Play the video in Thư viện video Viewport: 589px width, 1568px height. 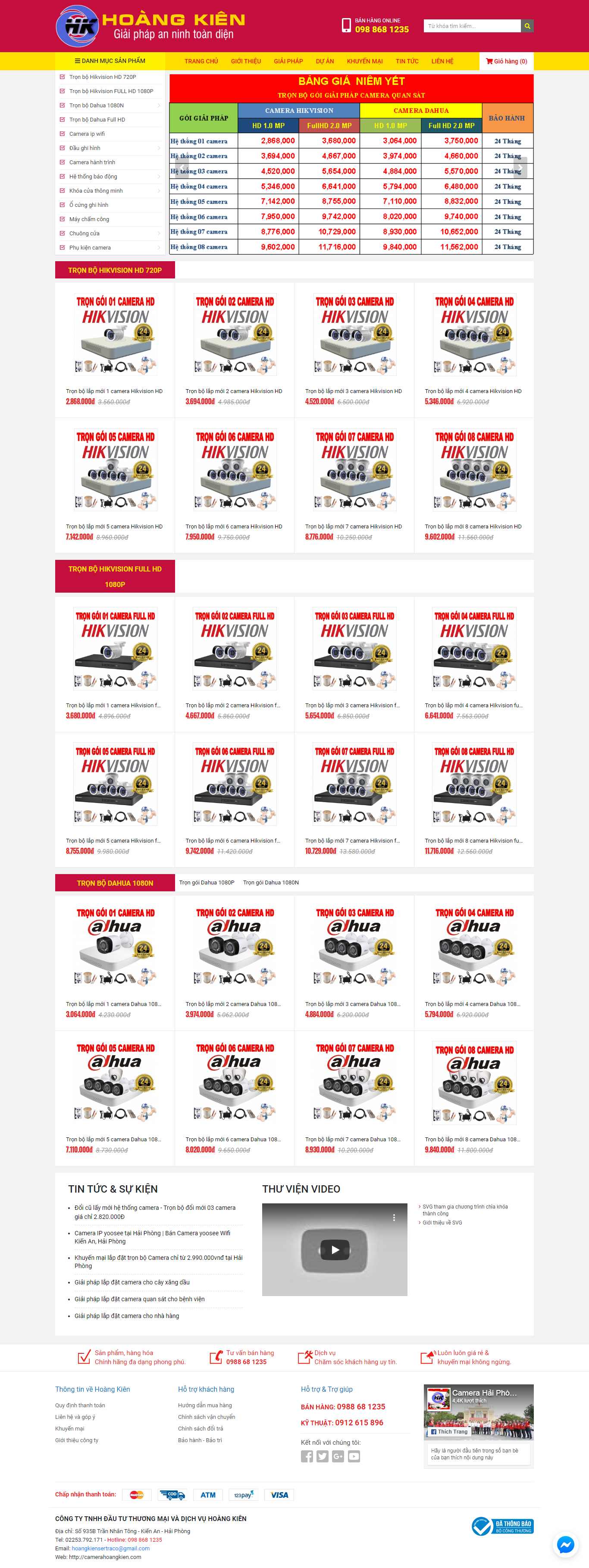pos(335,1250)
